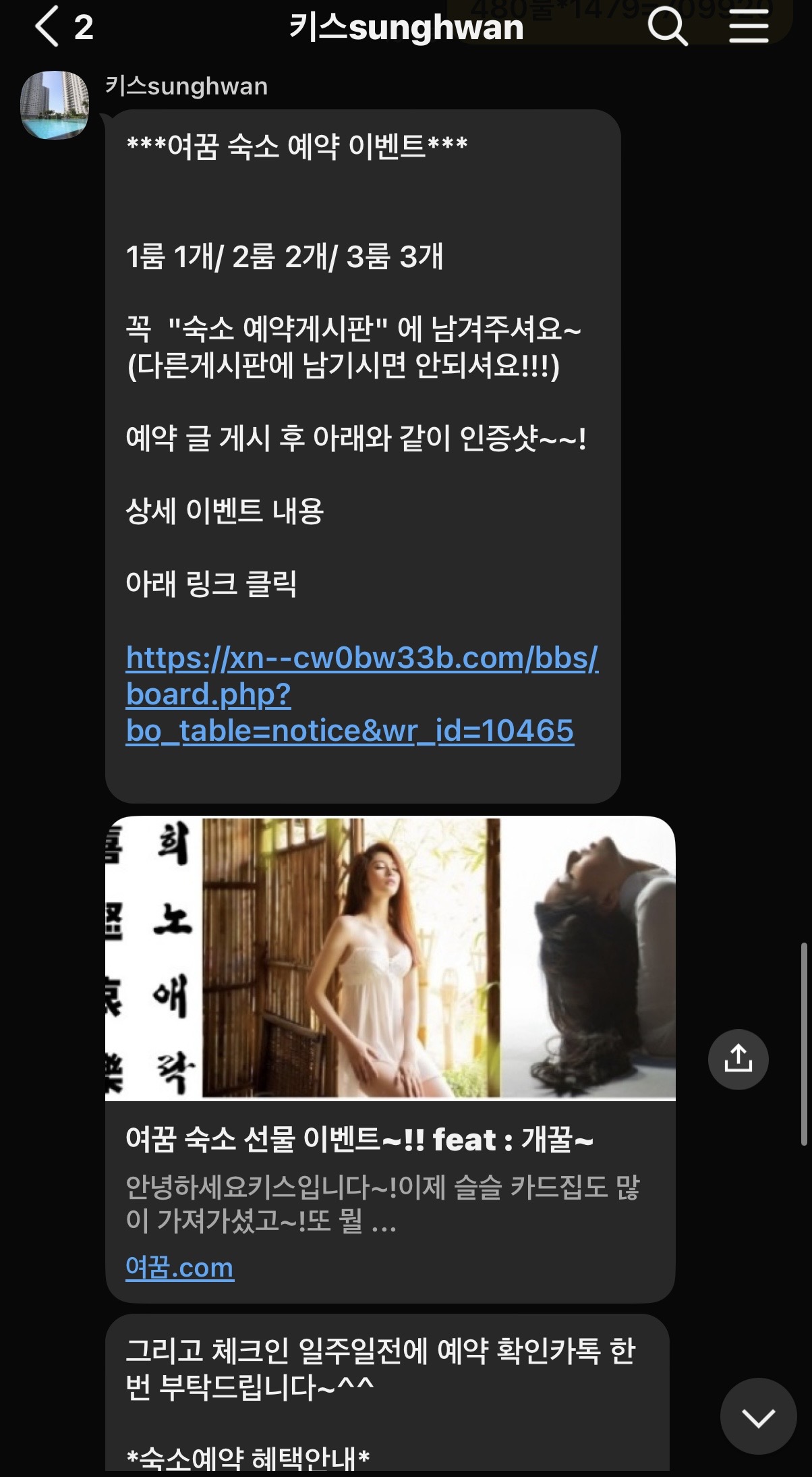Jump to the latest messages
Image resolution: width=812 pixels, height=1477 pixels.
tap(758, 1417)
